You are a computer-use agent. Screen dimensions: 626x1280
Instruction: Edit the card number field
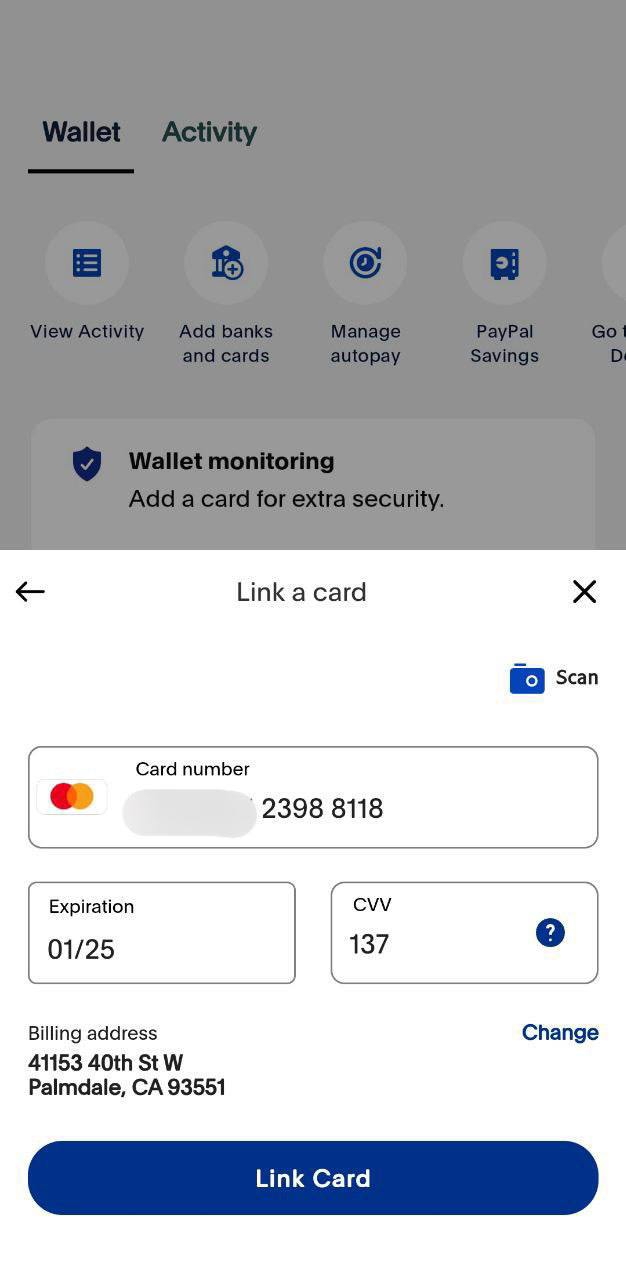click(x=313, y=797)
